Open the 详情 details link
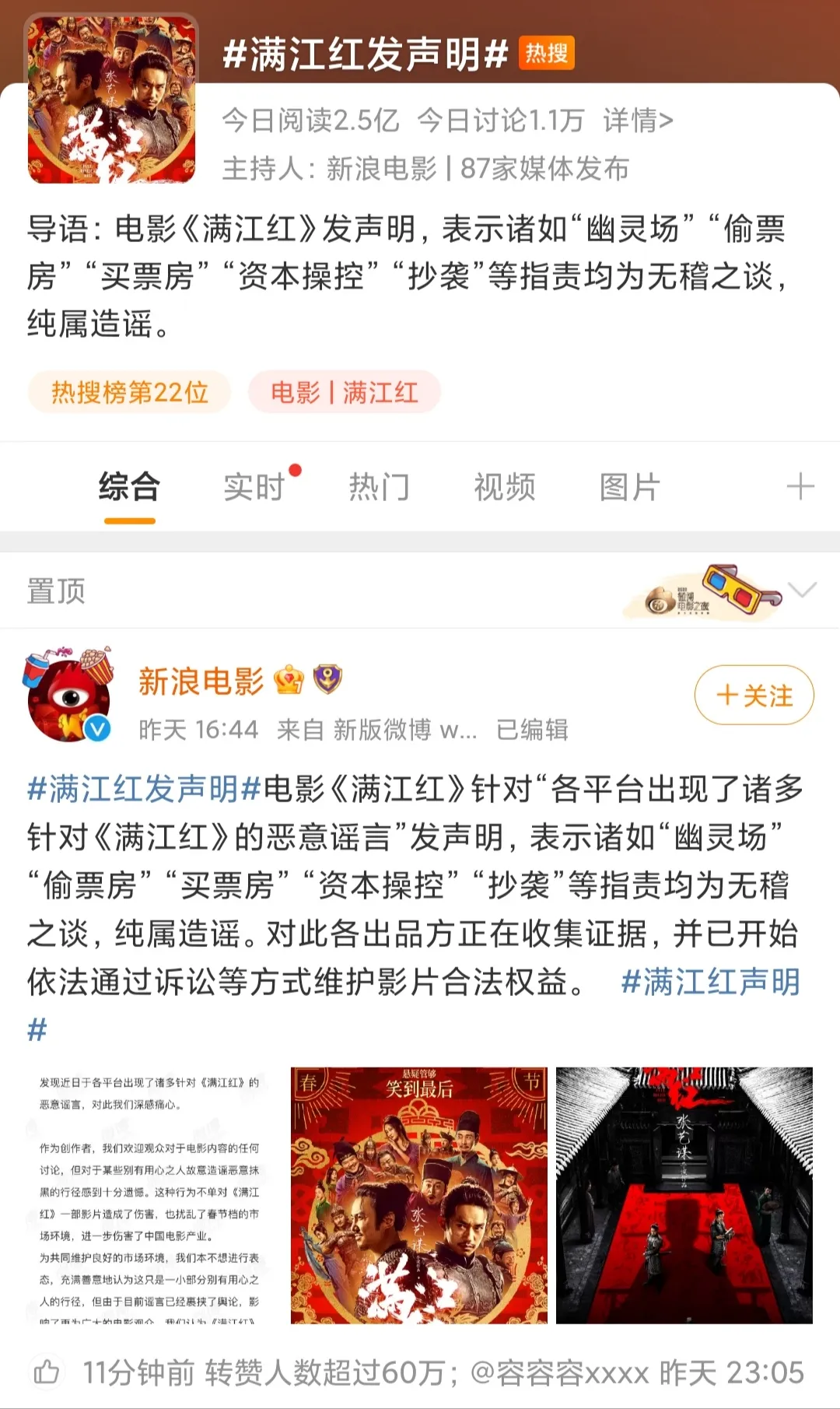 pyautogui.click(x=637, y=121)
